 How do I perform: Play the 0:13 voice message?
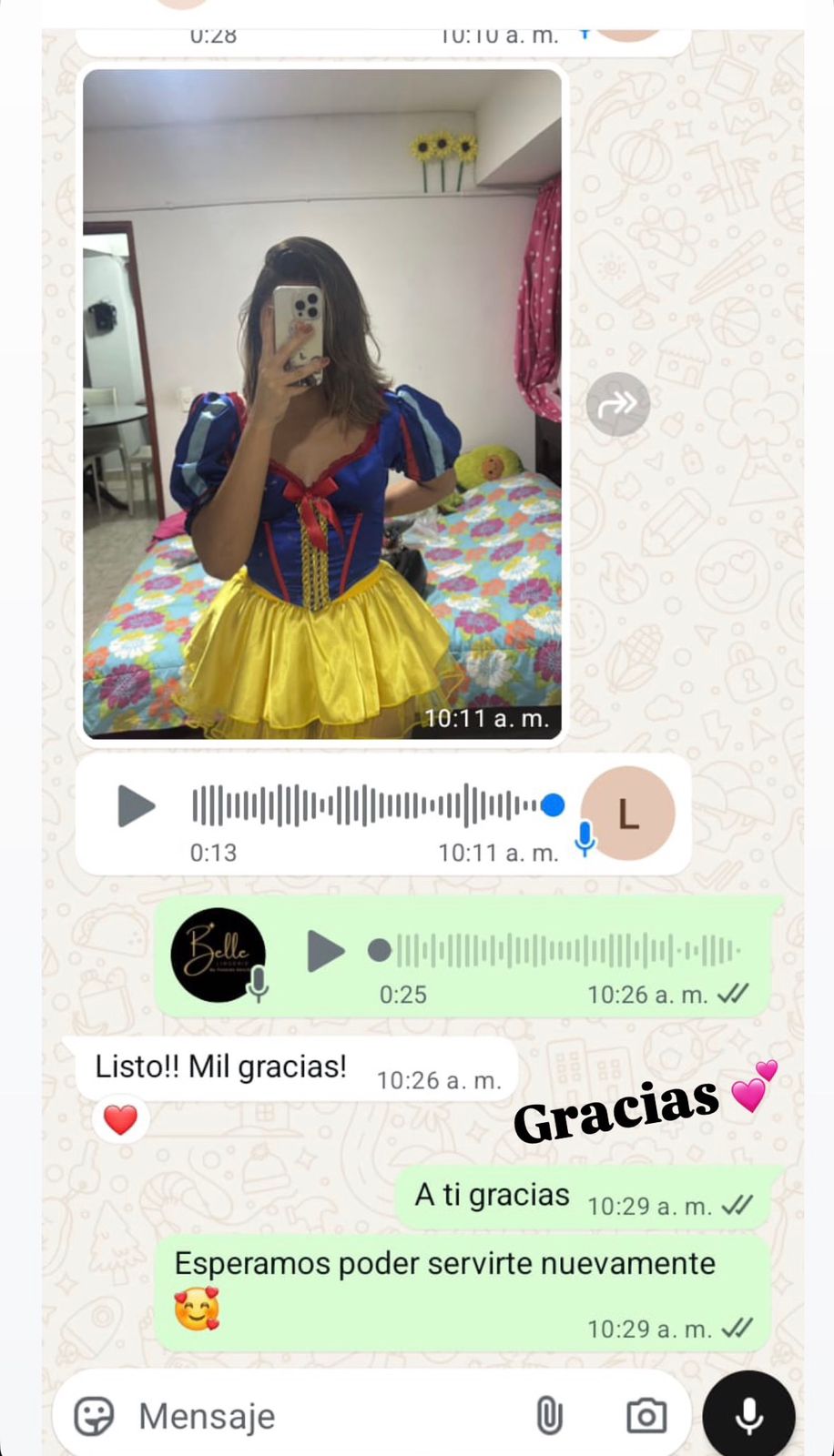click(x=136, y=806)
